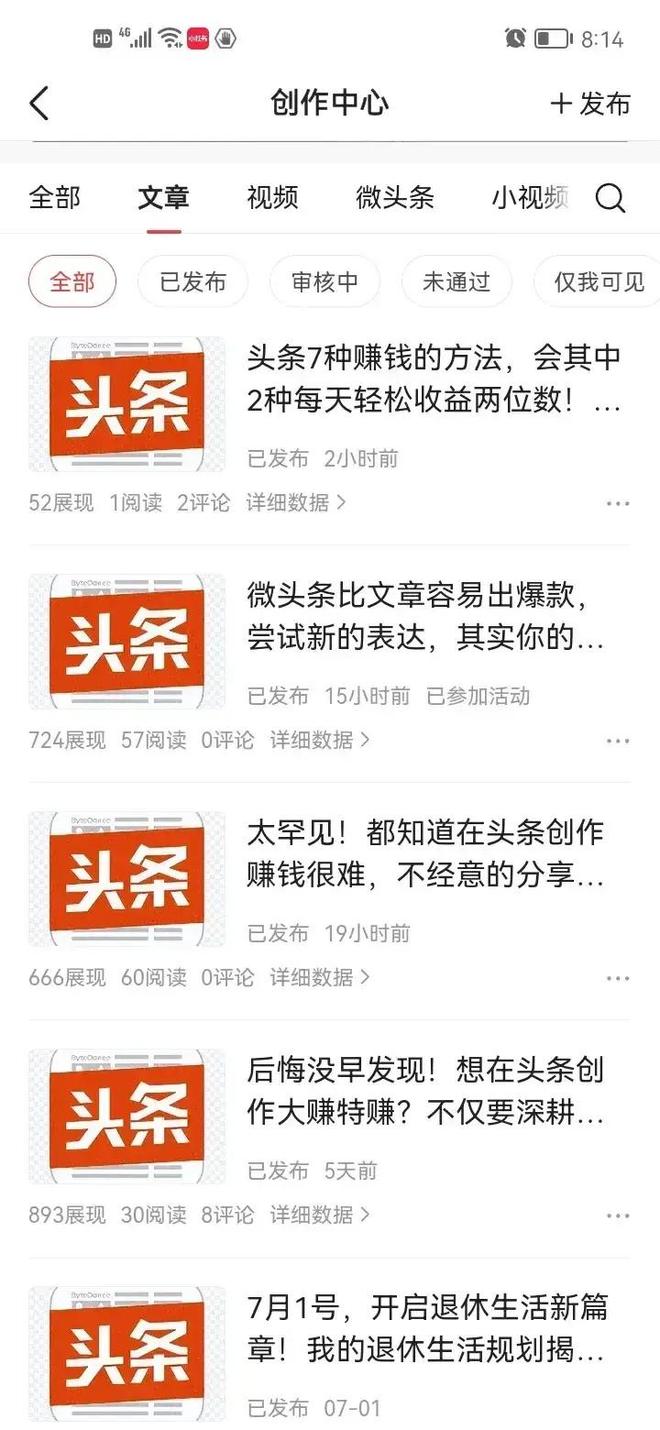
Task: Switch to the 全部 top tab
Action: tap(55, 197)
